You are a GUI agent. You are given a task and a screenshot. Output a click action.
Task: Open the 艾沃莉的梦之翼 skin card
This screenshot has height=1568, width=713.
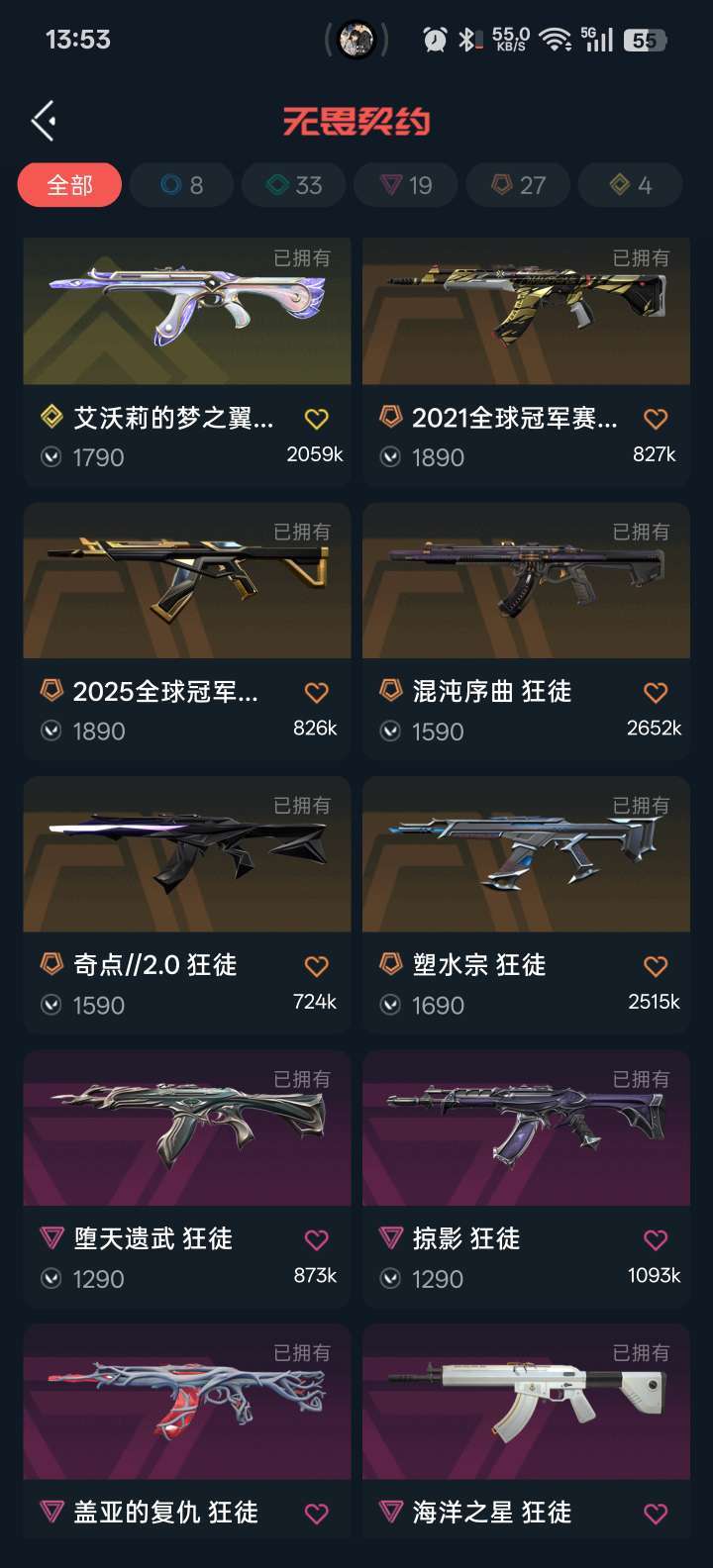[x=187, y=361]
